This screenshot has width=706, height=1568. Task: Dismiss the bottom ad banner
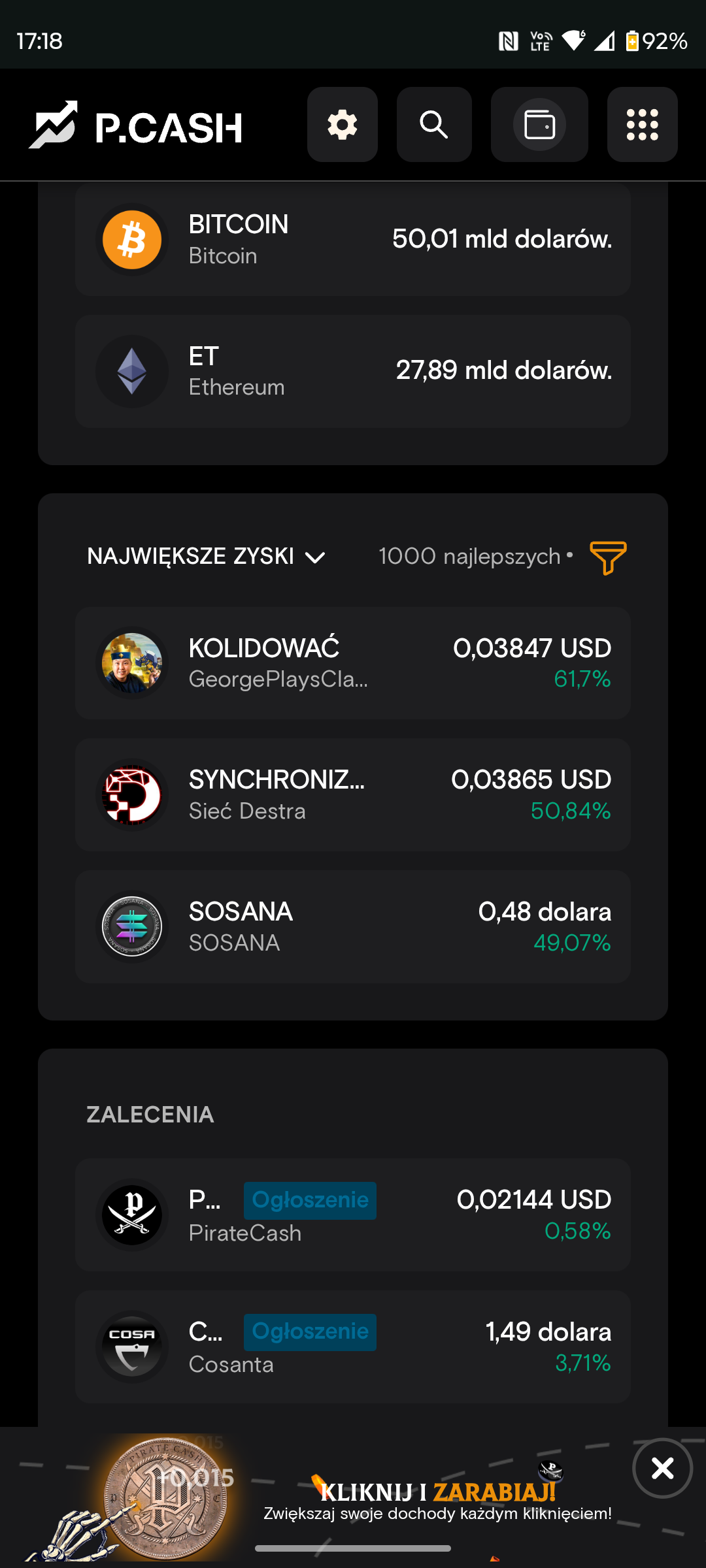coord(662,1468)
